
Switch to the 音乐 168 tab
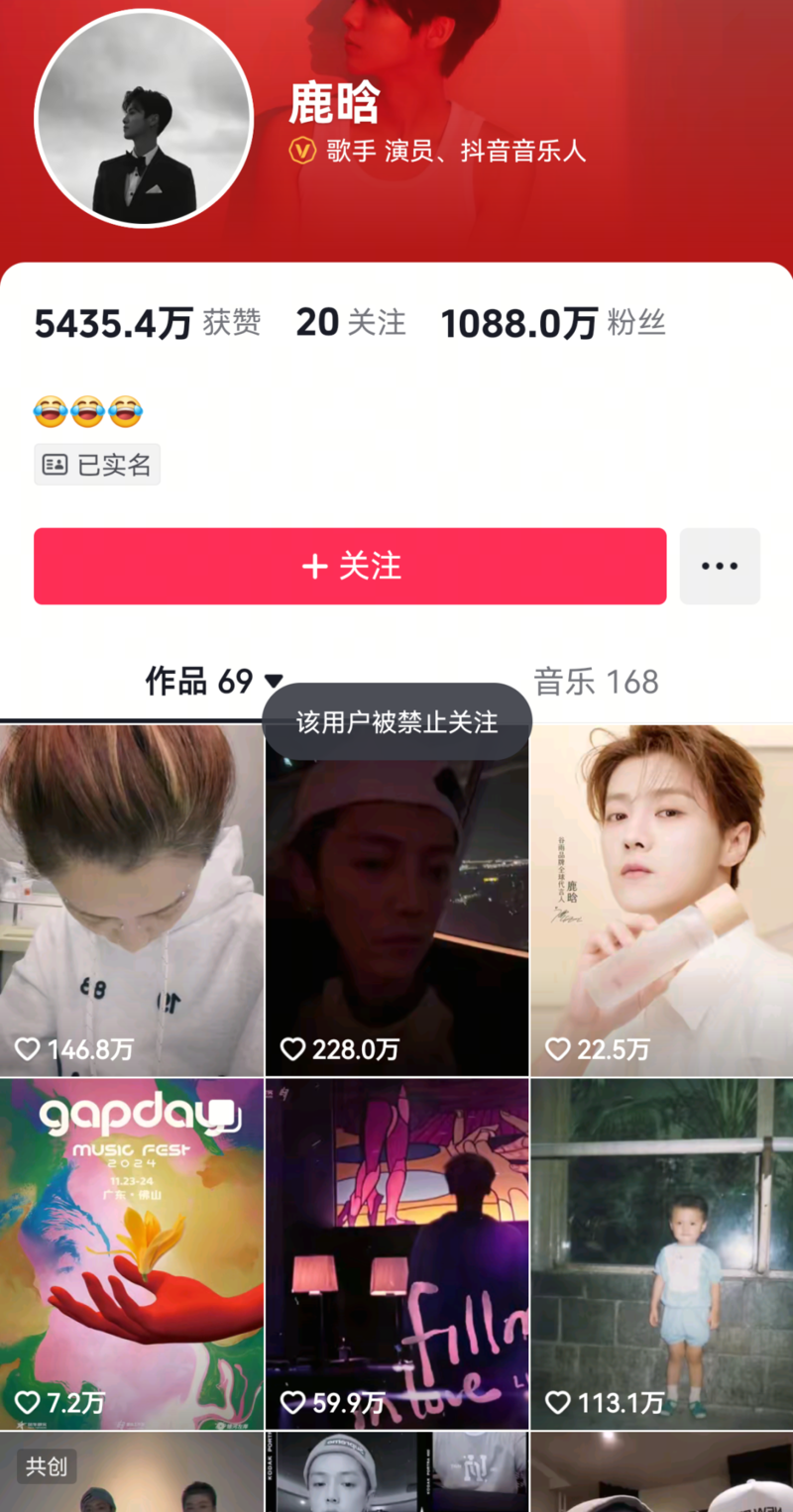pyautogui.click(x=596, y=682)
